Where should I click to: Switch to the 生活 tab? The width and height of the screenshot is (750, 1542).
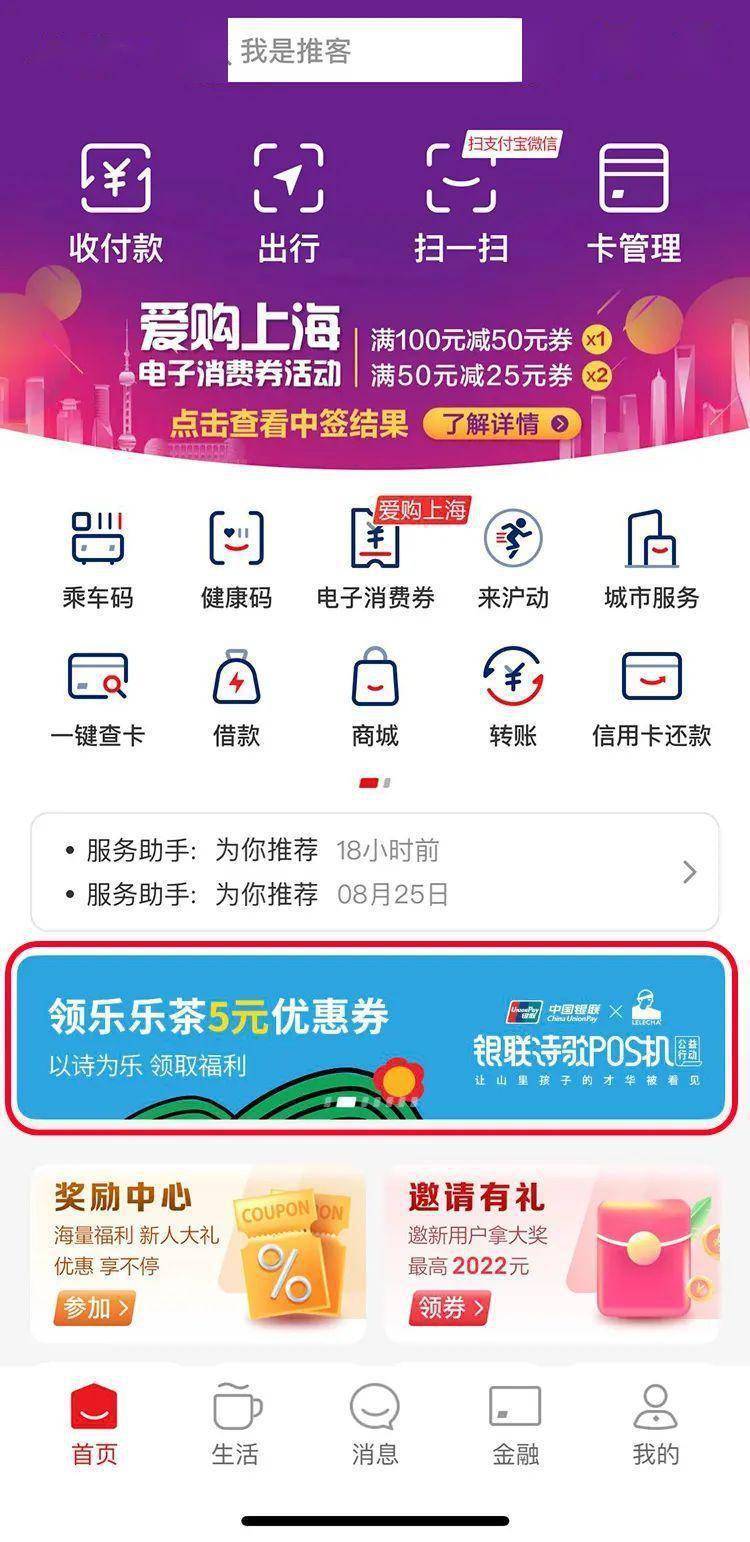[x=236, y=1424]
